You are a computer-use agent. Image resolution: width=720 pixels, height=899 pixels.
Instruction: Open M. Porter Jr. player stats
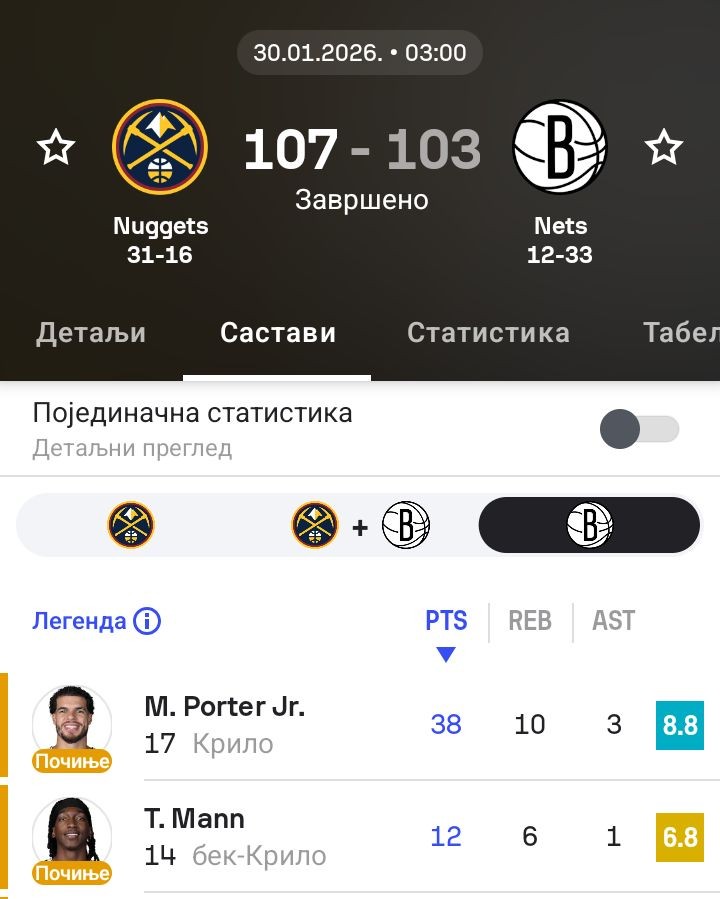pos(224,724)
